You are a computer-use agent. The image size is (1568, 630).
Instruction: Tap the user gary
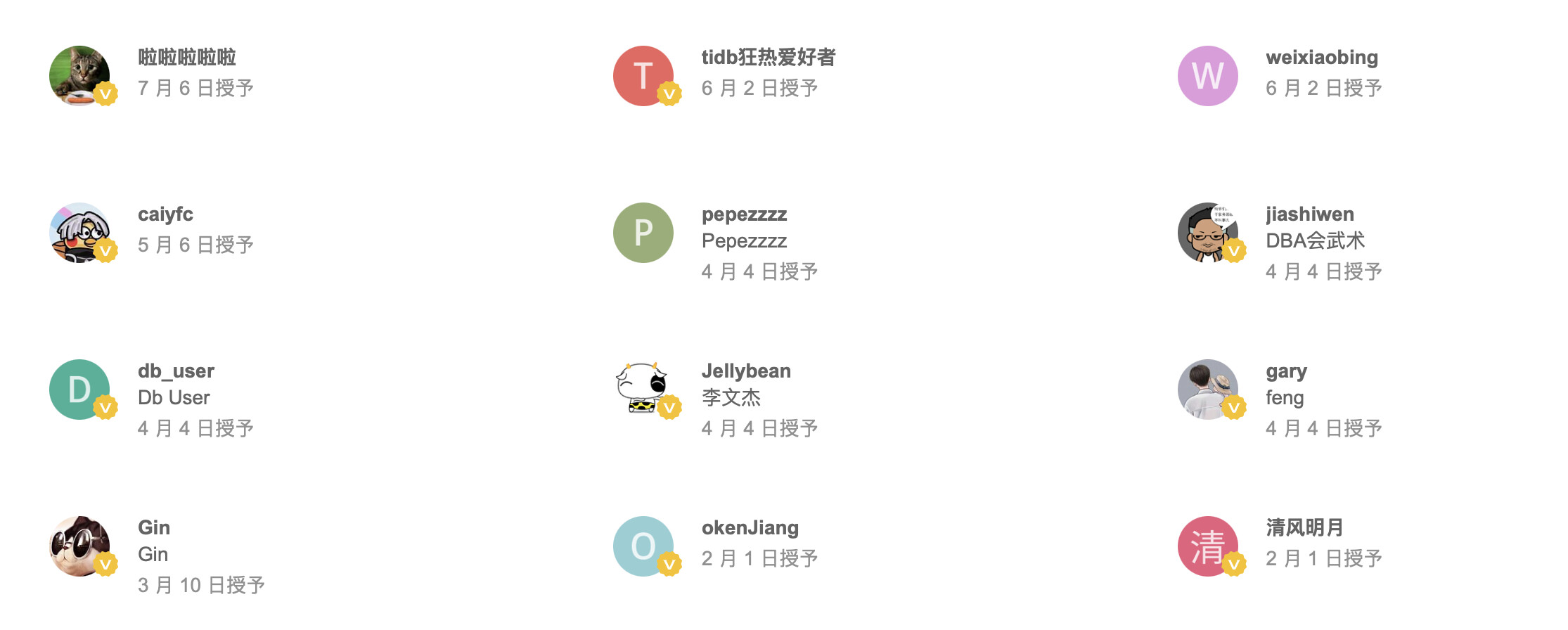1286,371
